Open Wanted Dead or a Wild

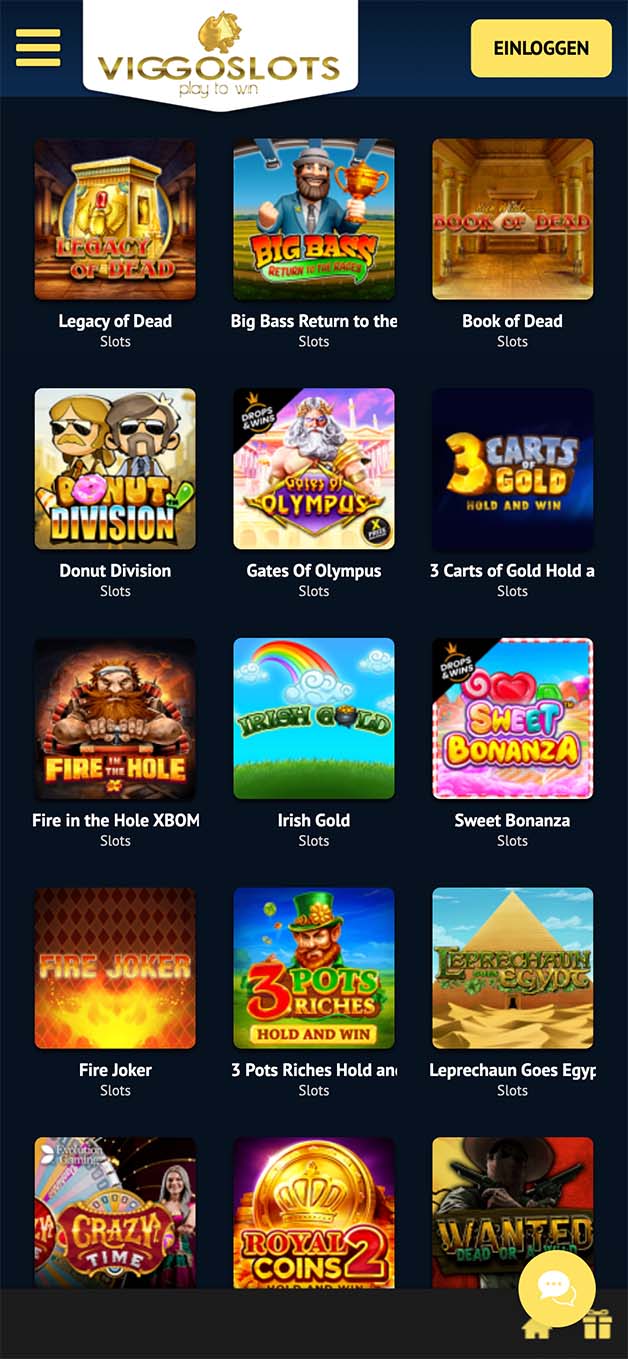click(490, 1200)
